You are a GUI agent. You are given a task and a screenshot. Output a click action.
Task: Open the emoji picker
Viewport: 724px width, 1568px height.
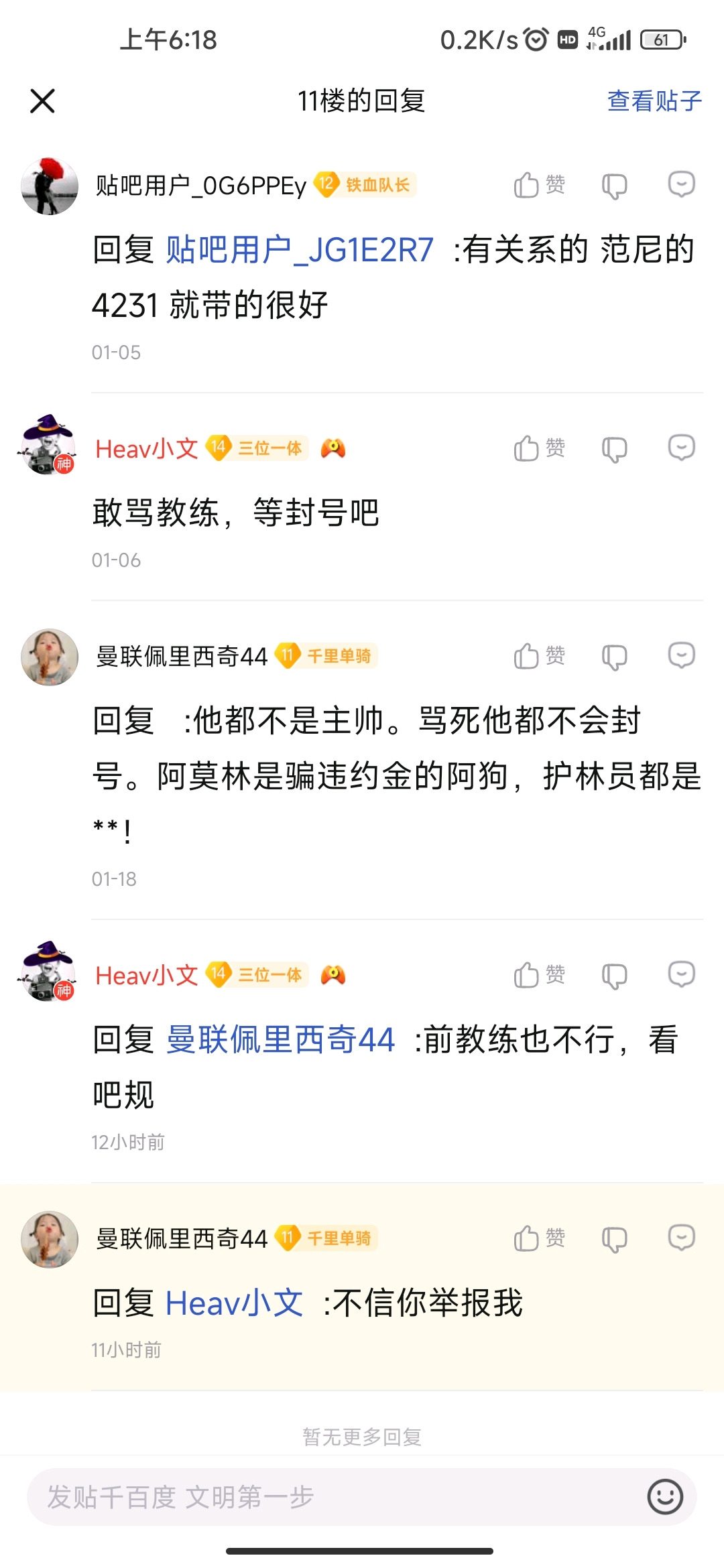click(665, 1496)
